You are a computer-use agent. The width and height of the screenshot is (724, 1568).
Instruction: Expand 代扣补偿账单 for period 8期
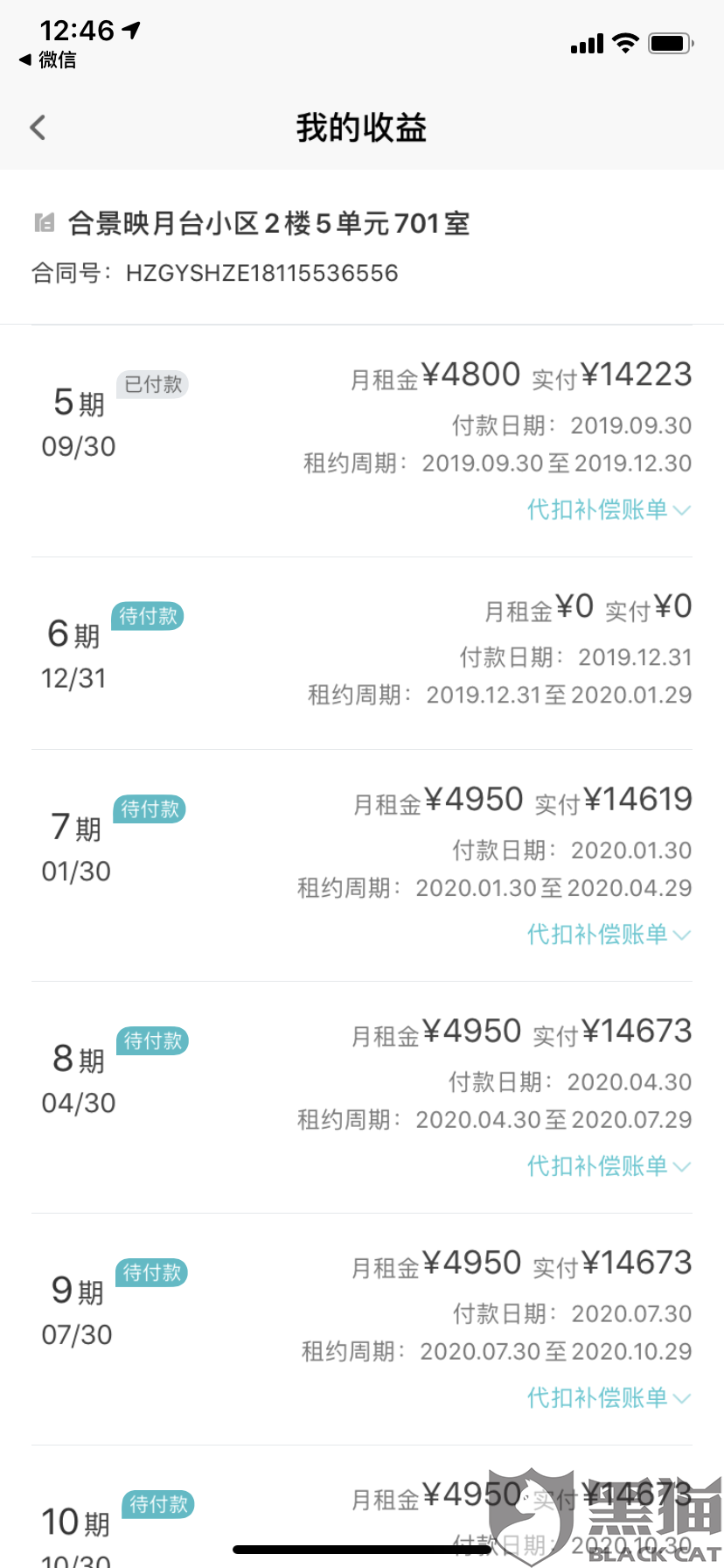coord(609,1165)
